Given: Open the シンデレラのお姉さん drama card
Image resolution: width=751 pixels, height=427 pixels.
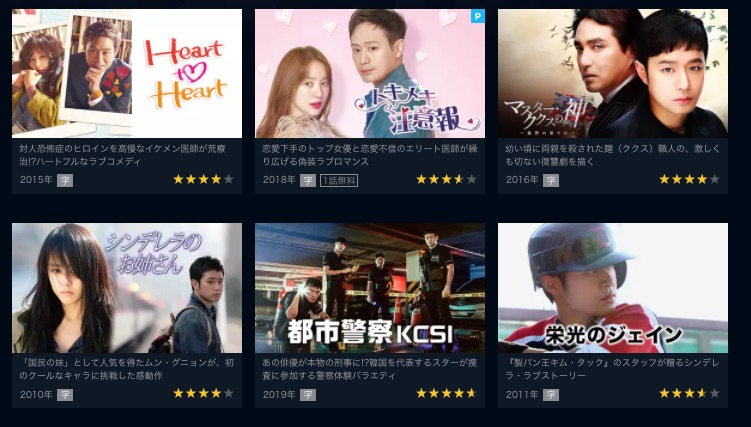Looking at the screenshot, I should pos(127,288).
